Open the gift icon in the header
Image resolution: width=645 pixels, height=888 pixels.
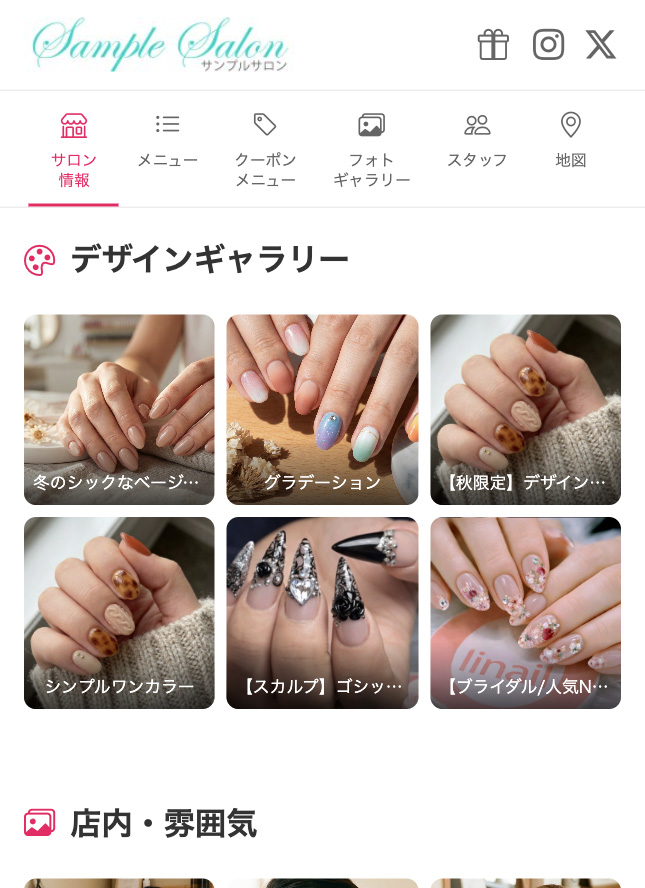(493, 45)
